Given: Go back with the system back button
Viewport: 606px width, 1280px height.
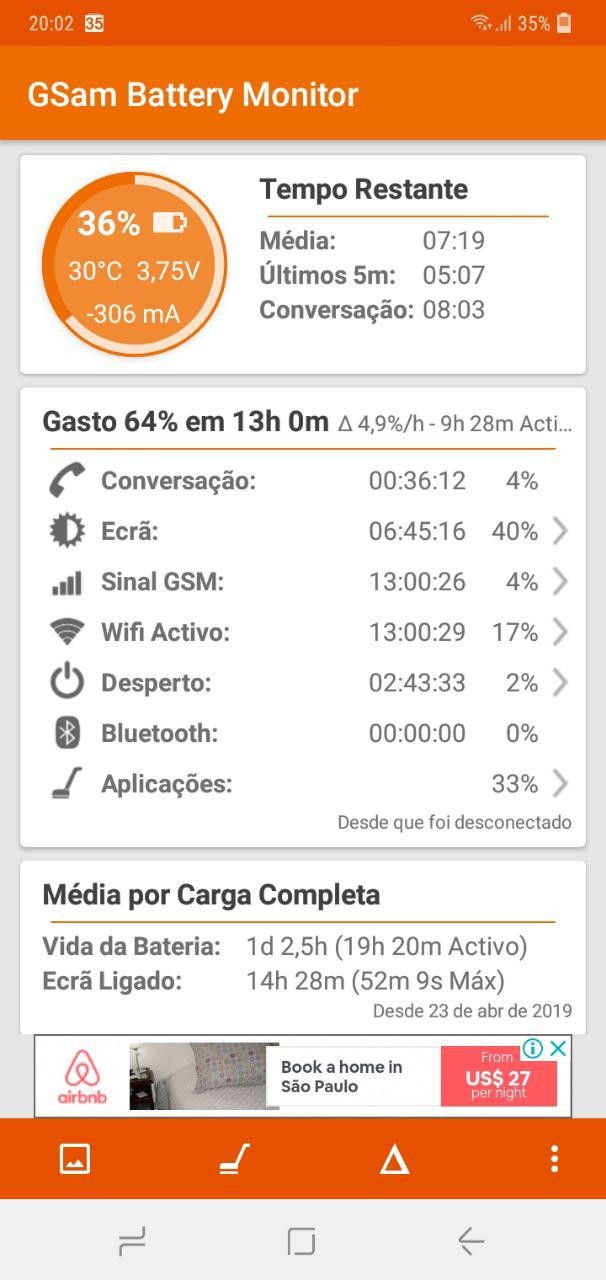Looking at the screenshot, I should click(471, 1241).
